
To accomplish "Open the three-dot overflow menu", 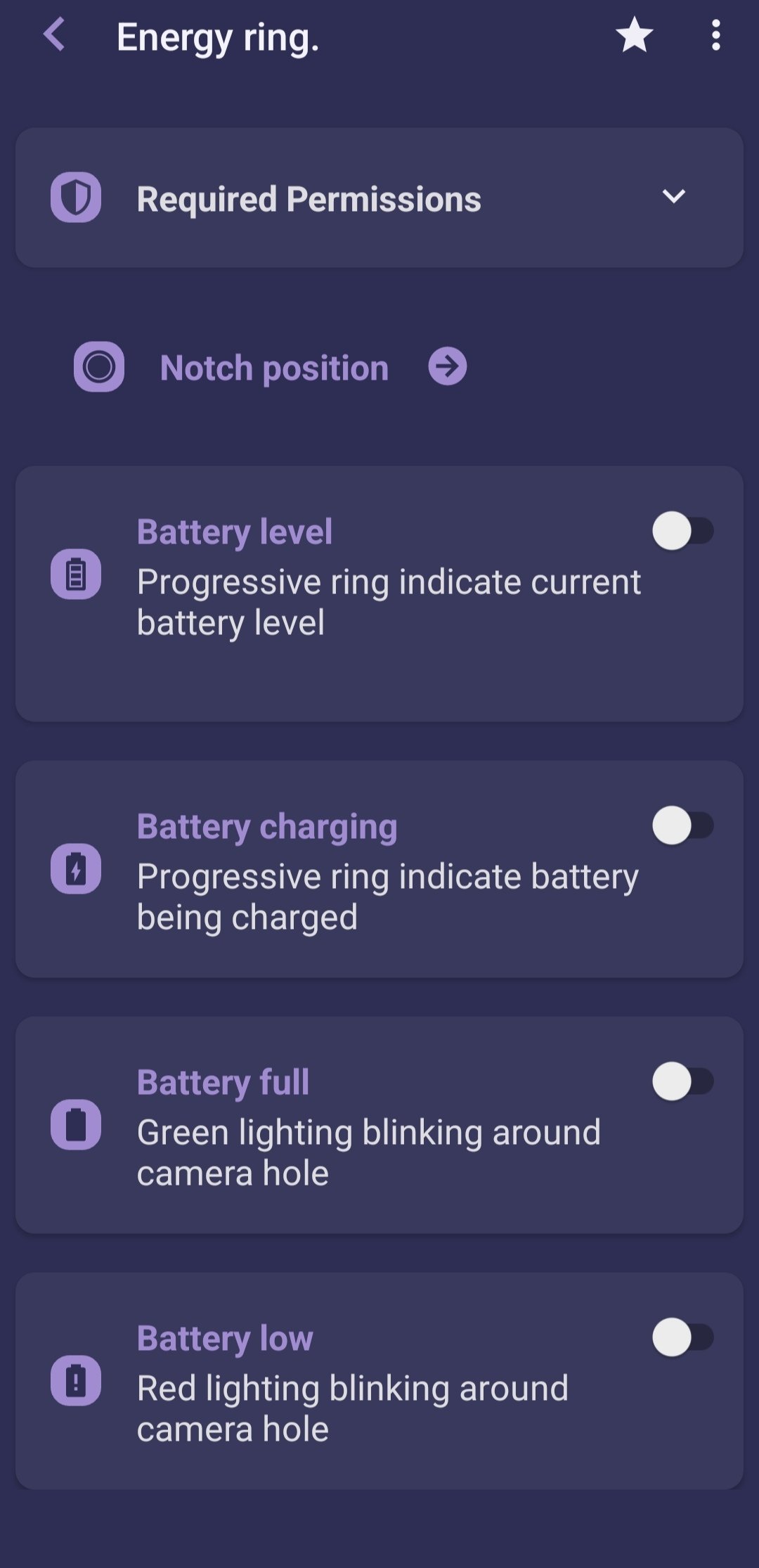I will (715, 35).
